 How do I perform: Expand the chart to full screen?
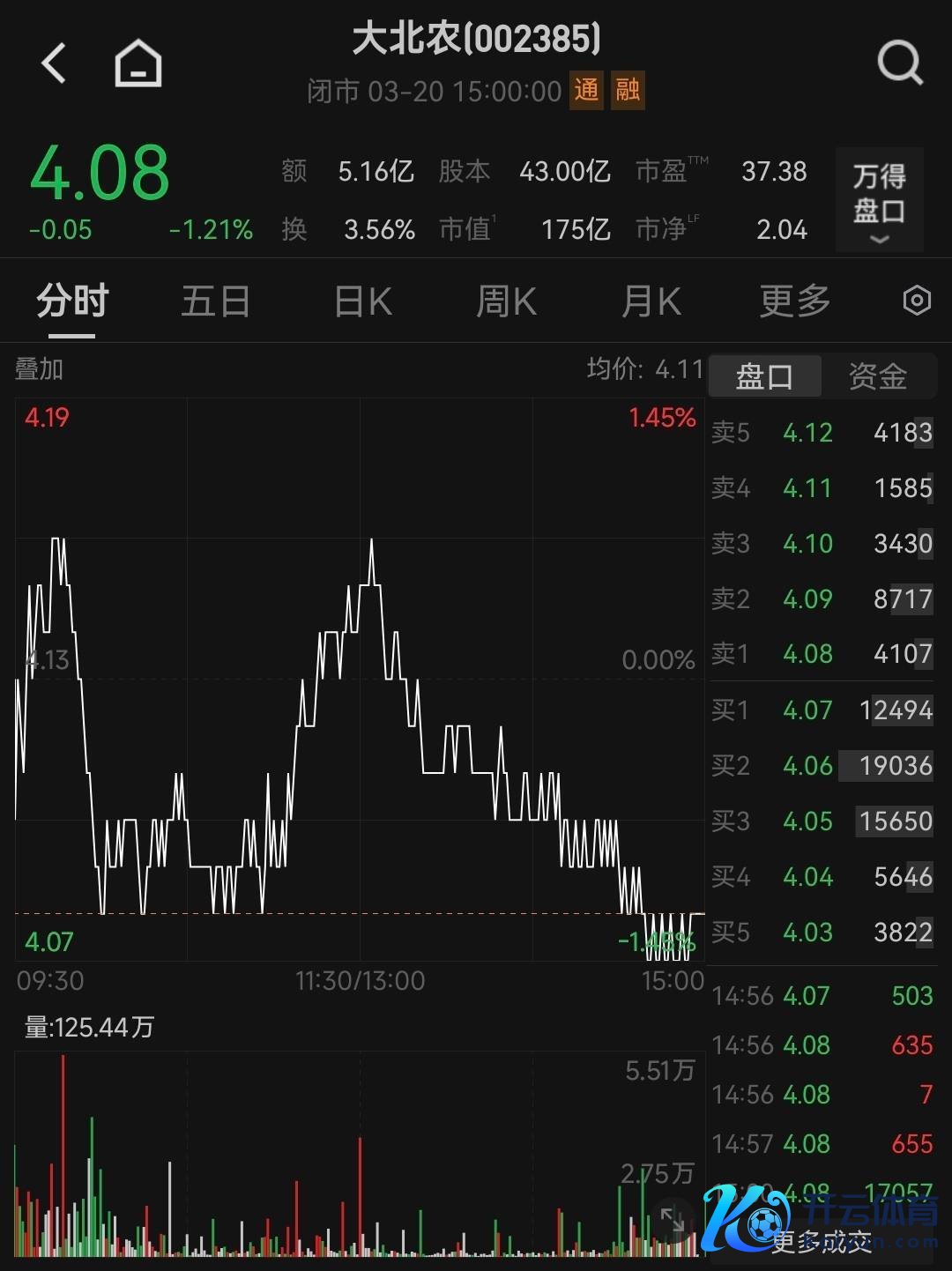coord(673,1220)
